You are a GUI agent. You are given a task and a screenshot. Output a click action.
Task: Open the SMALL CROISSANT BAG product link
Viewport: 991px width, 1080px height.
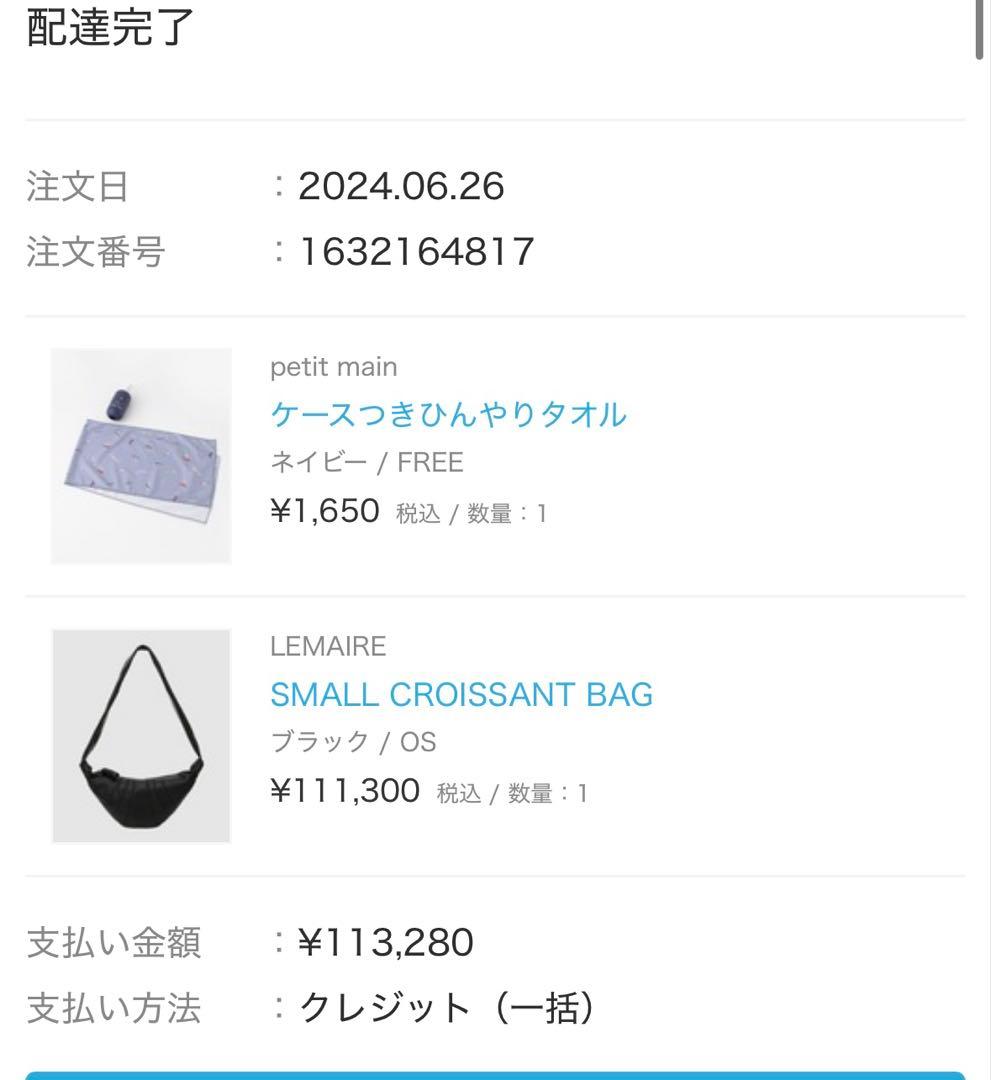(462, 693)
